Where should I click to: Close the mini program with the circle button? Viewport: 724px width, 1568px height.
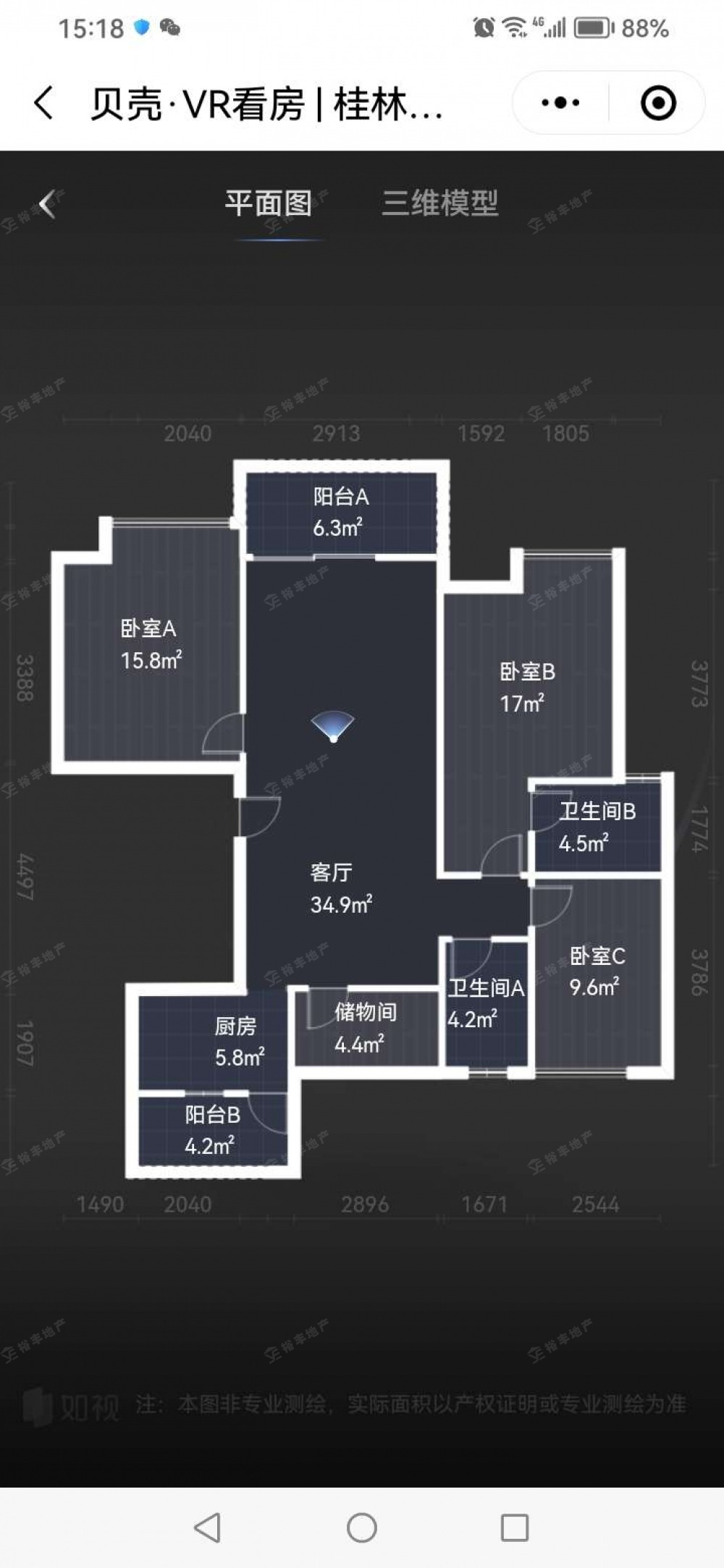point(657,103)
